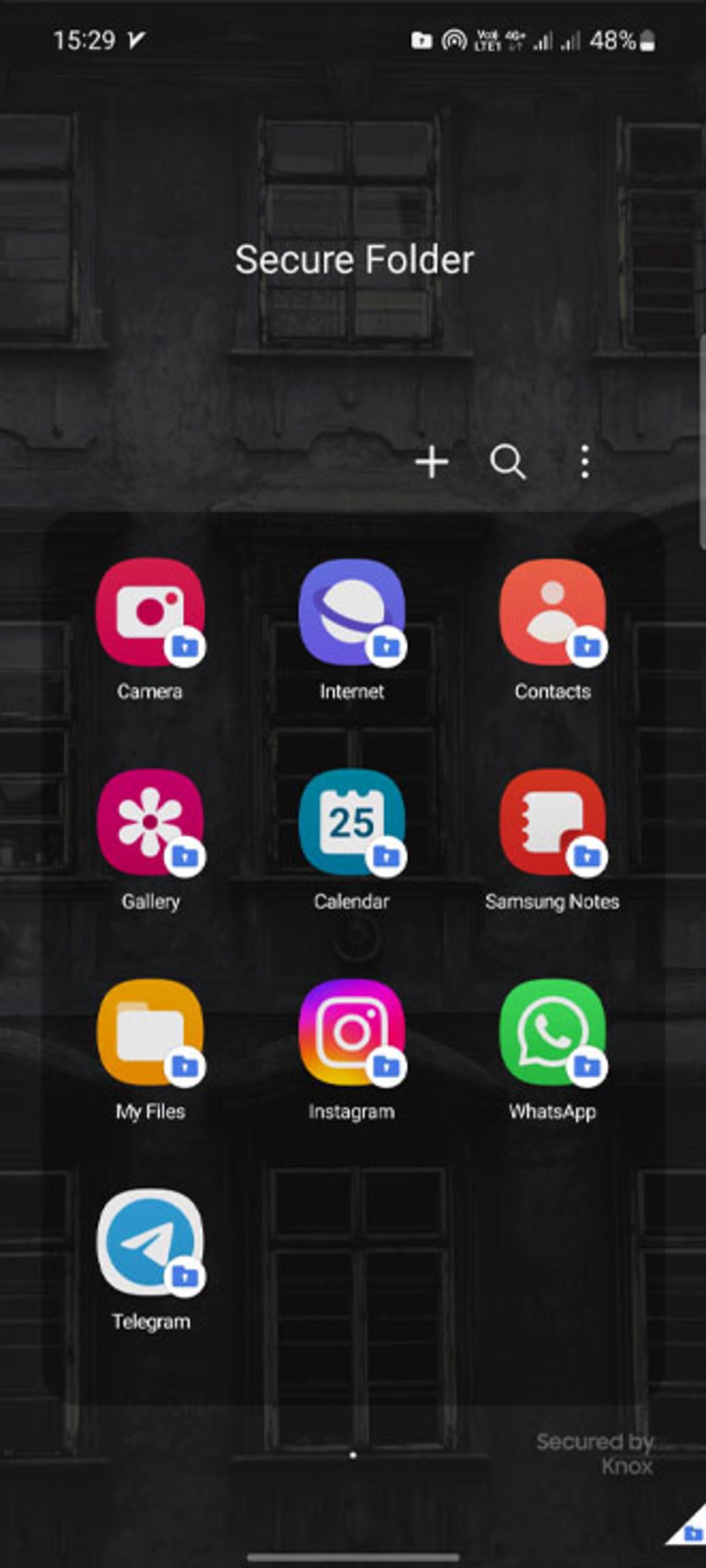
Task: Launch the Camera app
Action: click(x=150, y=612)
